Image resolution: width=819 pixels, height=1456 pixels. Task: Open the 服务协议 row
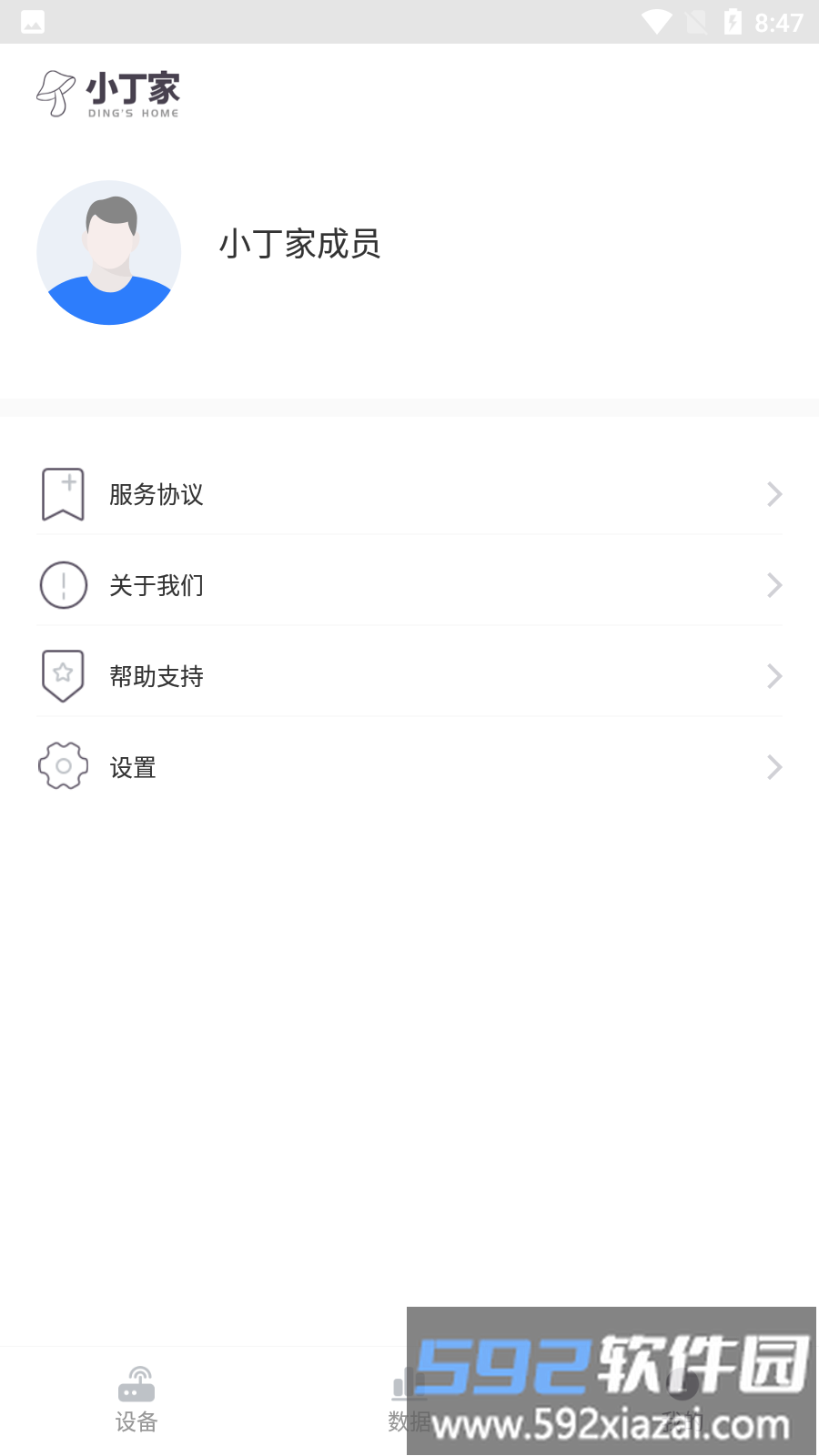click(x=409, y=494)
